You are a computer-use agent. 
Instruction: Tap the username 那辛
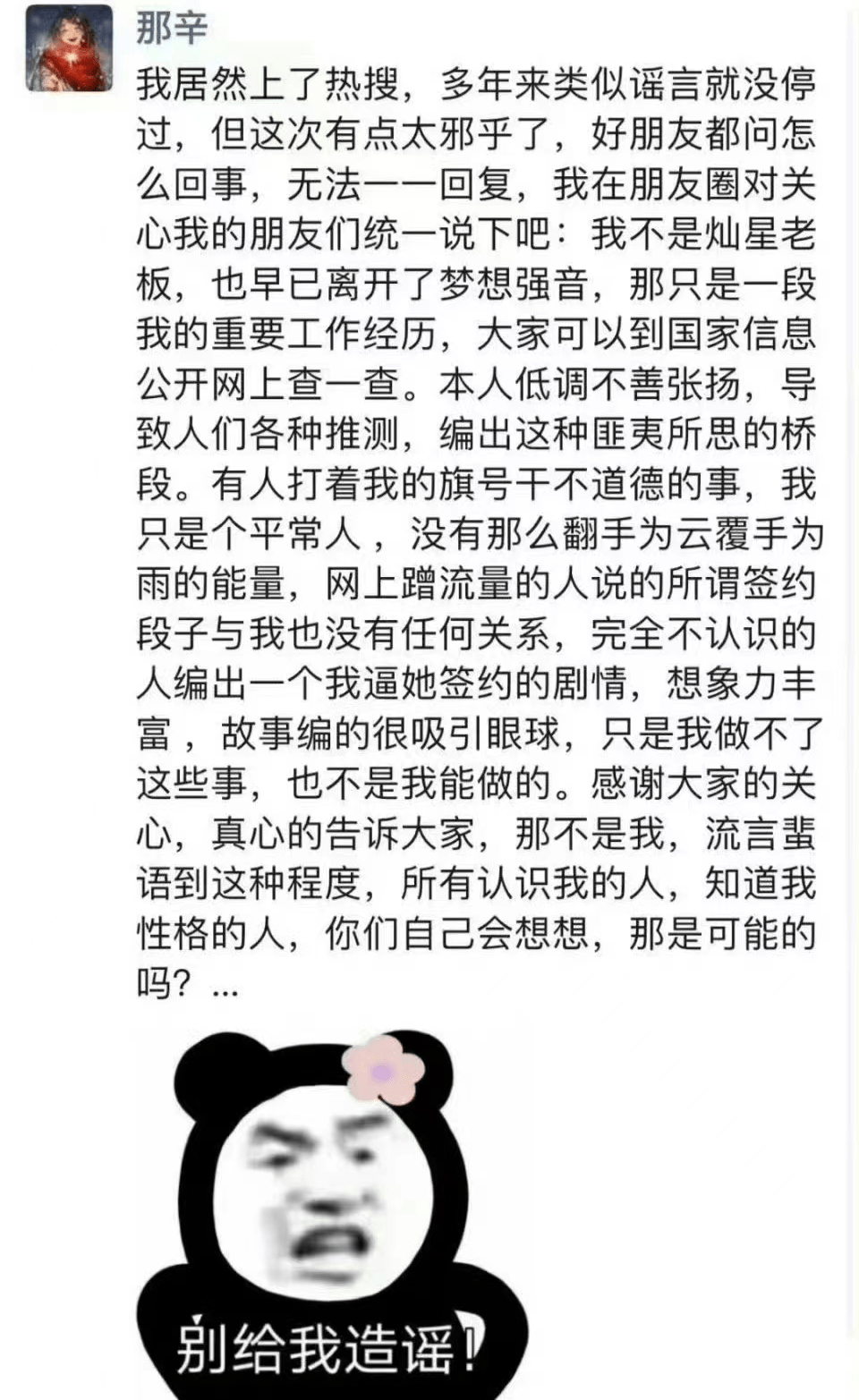pos(172,29)
